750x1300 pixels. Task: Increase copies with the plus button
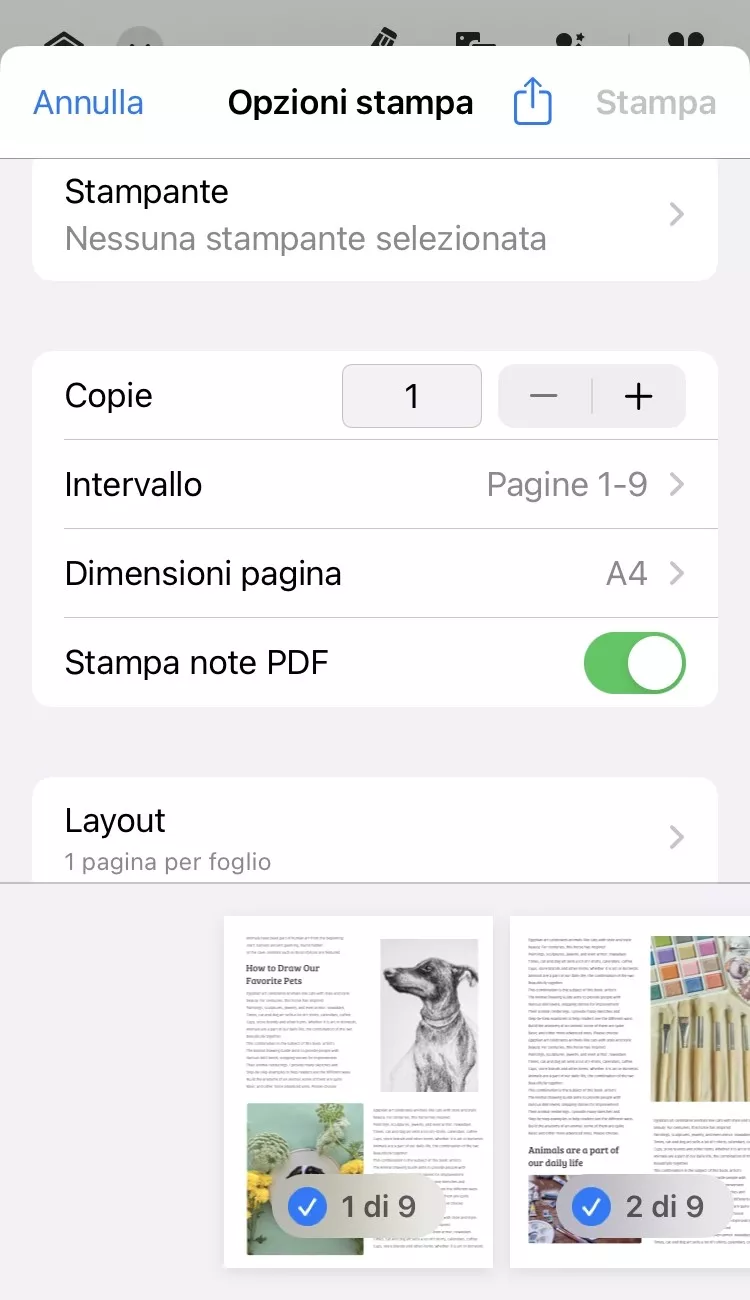point(638,396)
